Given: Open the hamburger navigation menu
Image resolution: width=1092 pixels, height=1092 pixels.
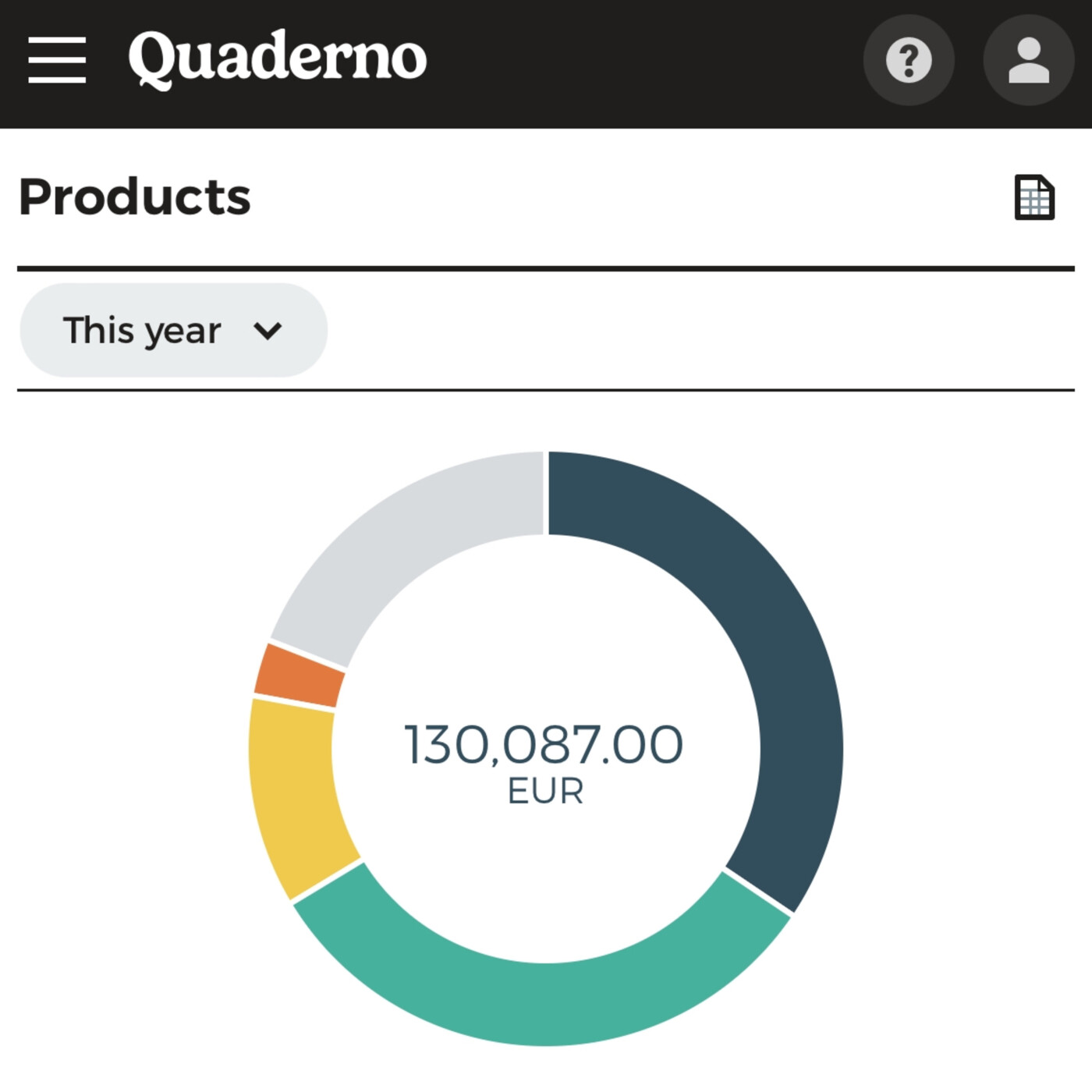Looking at the screenshot, I should [x=57, y=60].
